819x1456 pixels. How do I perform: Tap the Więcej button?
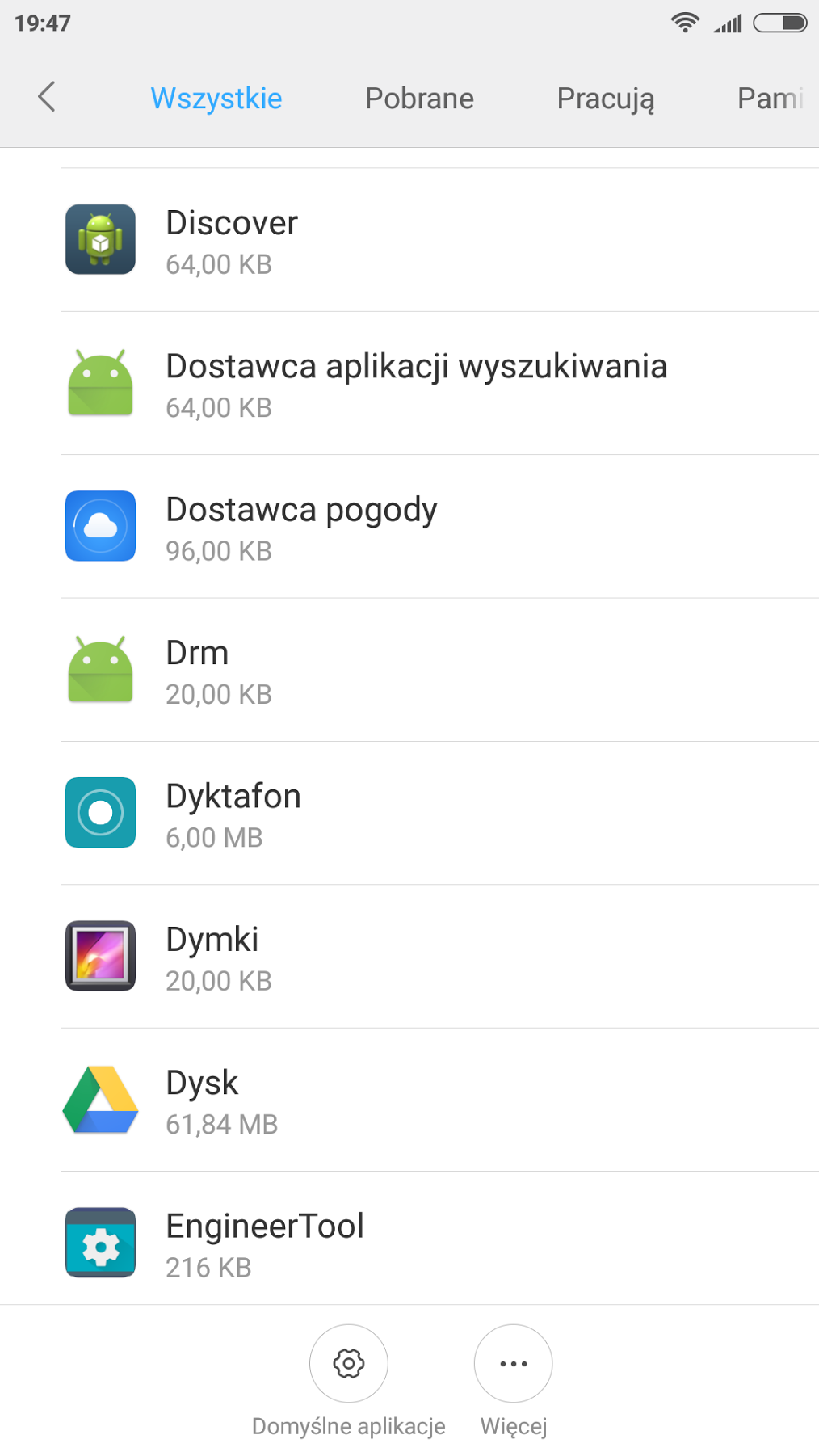pyautogui.click(x=514, y=1365)
